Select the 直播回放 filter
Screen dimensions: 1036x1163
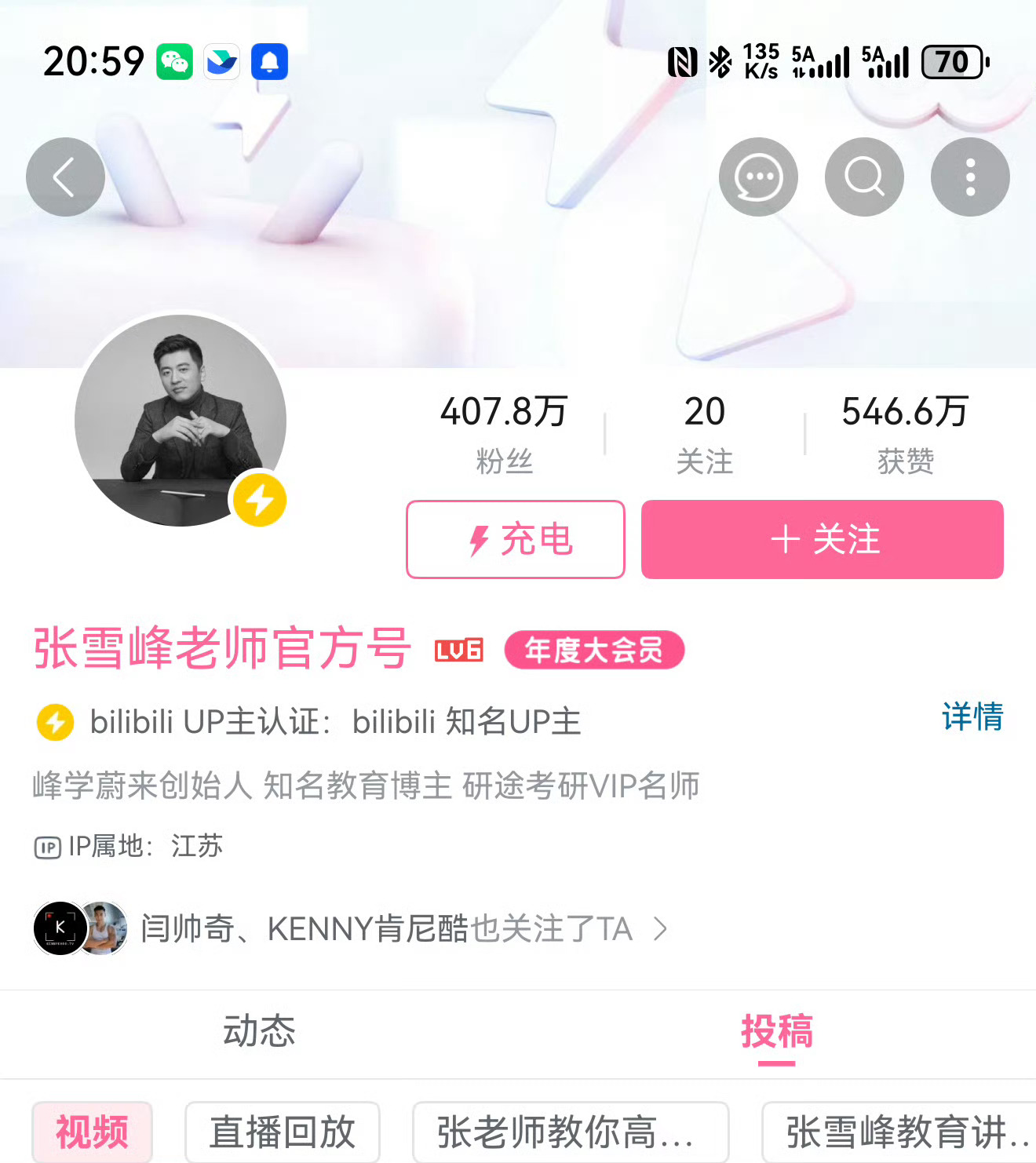283,1131
